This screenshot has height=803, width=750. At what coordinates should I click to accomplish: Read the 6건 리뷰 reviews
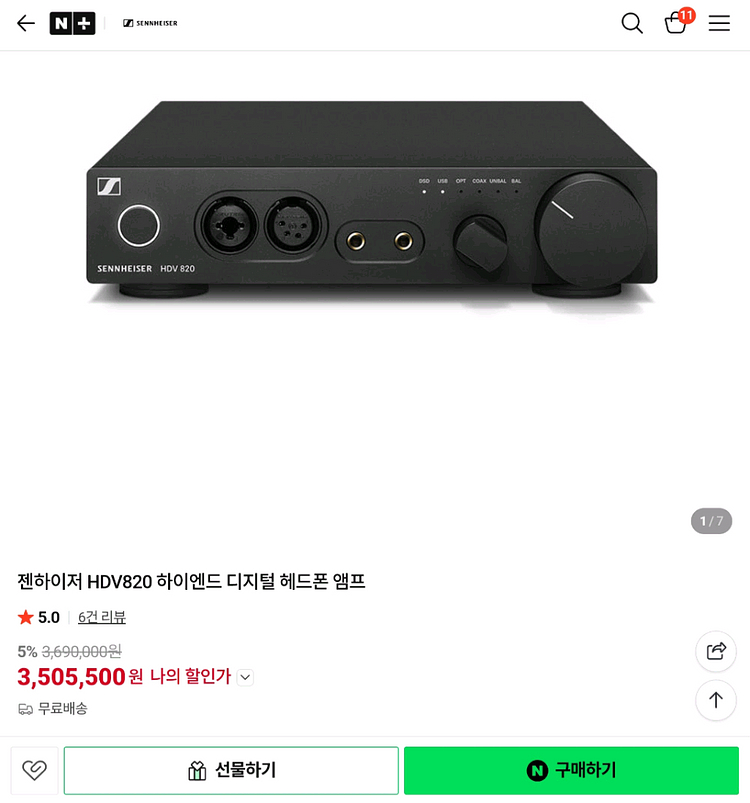click(x=102, y=617)
